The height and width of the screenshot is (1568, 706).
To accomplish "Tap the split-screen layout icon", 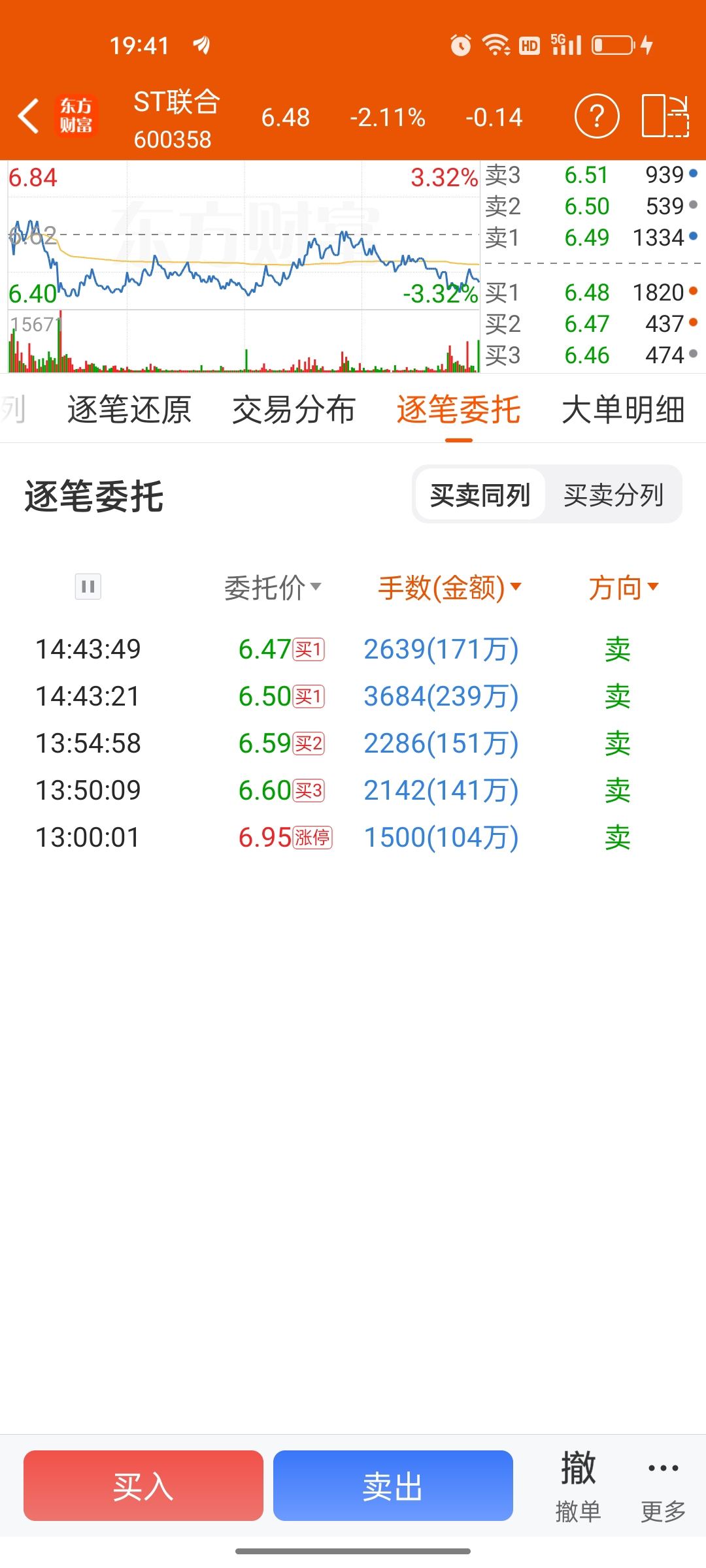I will (x=665, y=116).
